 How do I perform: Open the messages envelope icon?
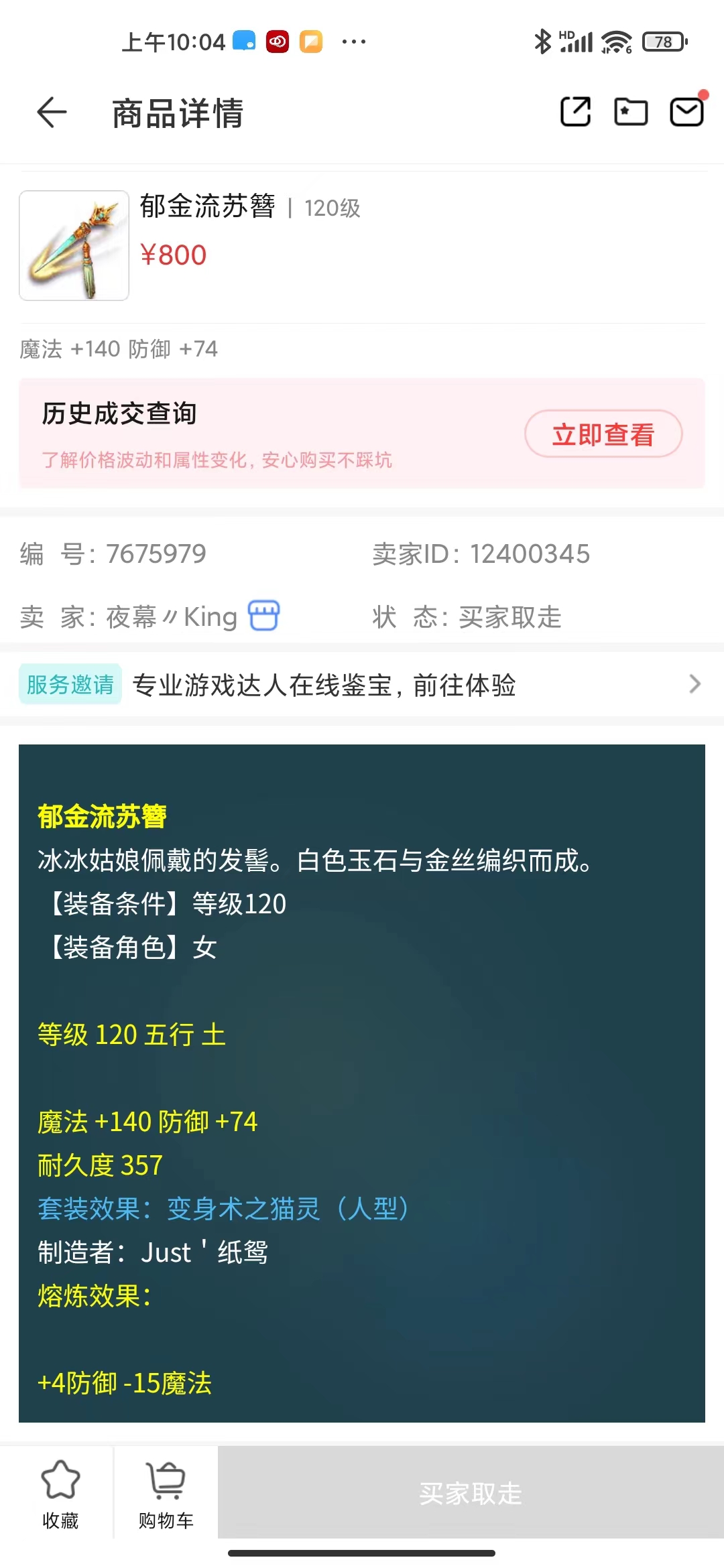[686, 112]
